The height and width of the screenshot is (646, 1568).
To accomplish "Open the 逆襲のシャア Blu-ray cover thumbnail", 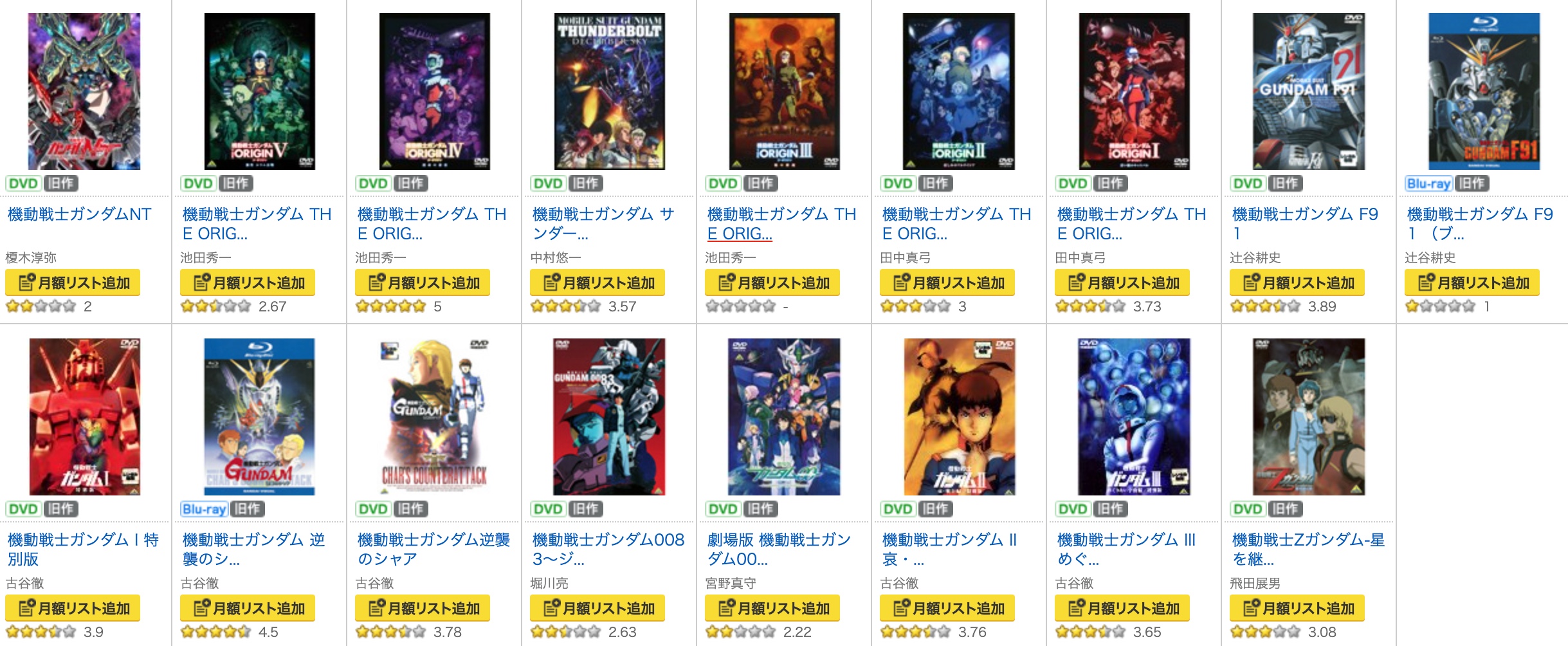I will click(259, 417).
